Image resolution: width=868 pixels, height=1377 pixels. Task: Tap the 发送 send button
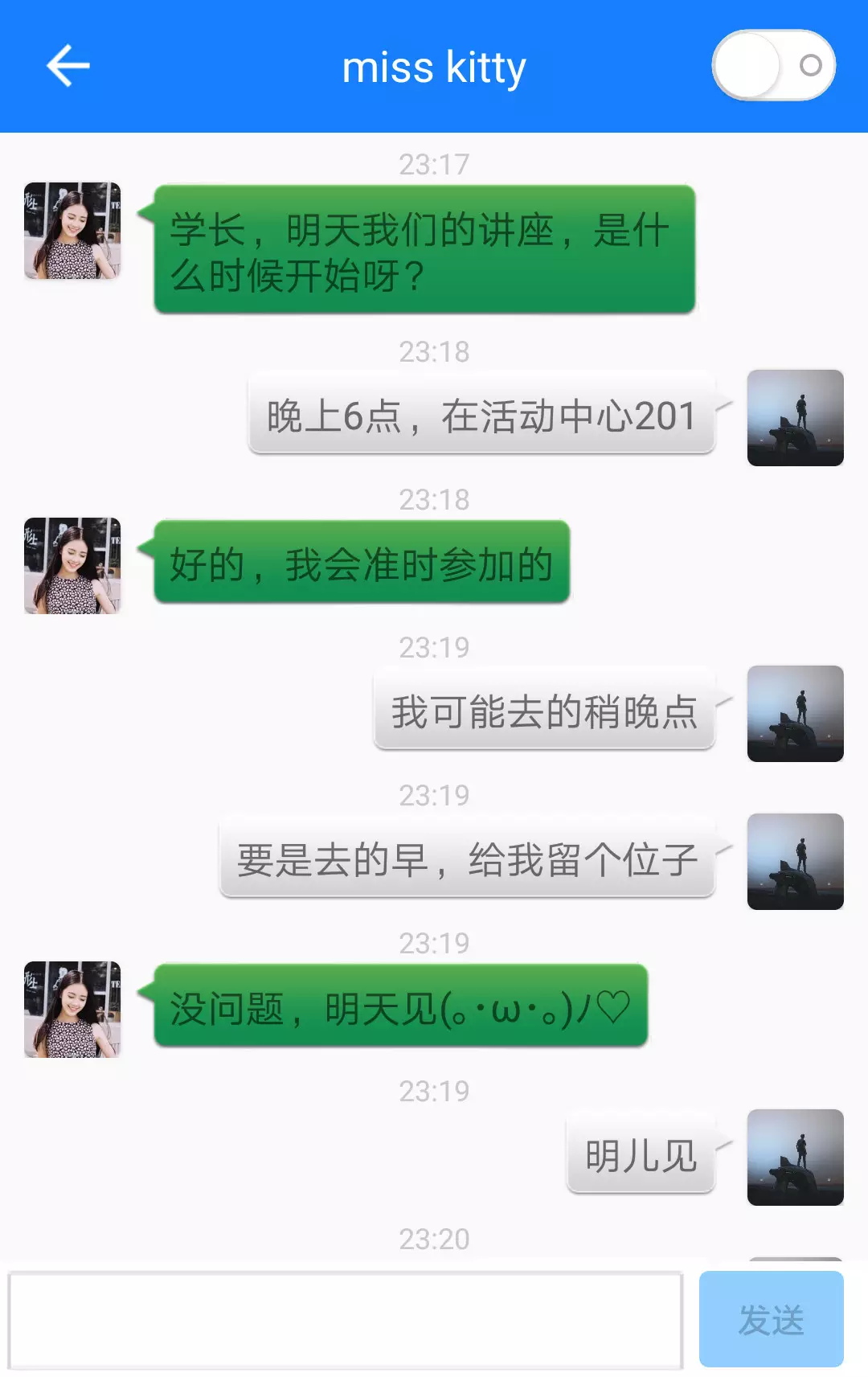(x=771, y=1319)
